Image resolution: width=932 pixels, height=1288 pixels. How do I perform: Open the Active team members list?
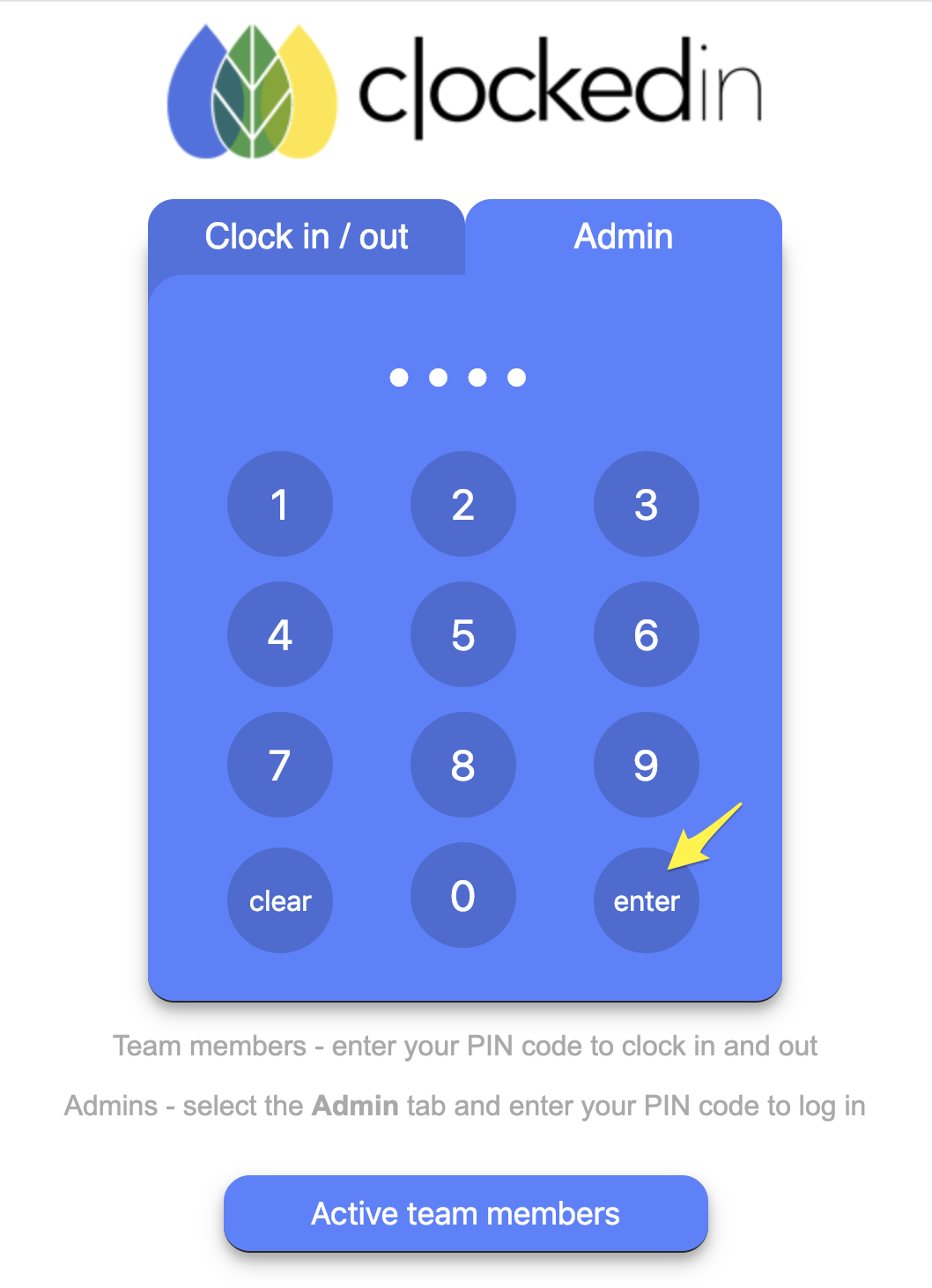click(x=466, y=1213)
